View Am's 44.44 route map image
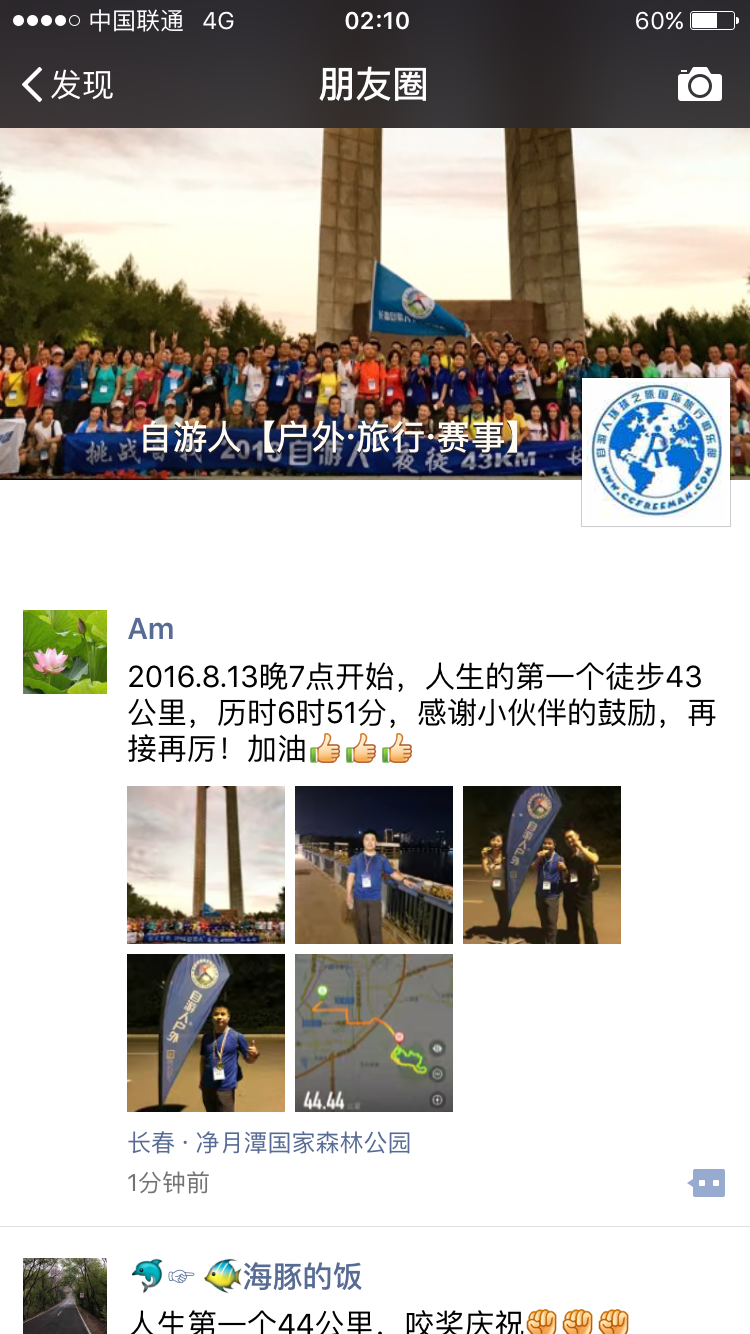 click(x=374, y=1033)
